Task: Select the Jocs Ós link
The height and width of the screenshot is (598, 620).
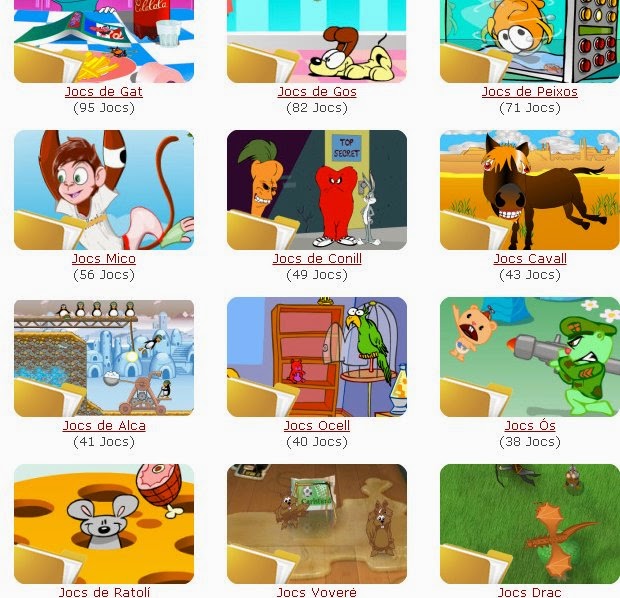Action: (529, 426)
